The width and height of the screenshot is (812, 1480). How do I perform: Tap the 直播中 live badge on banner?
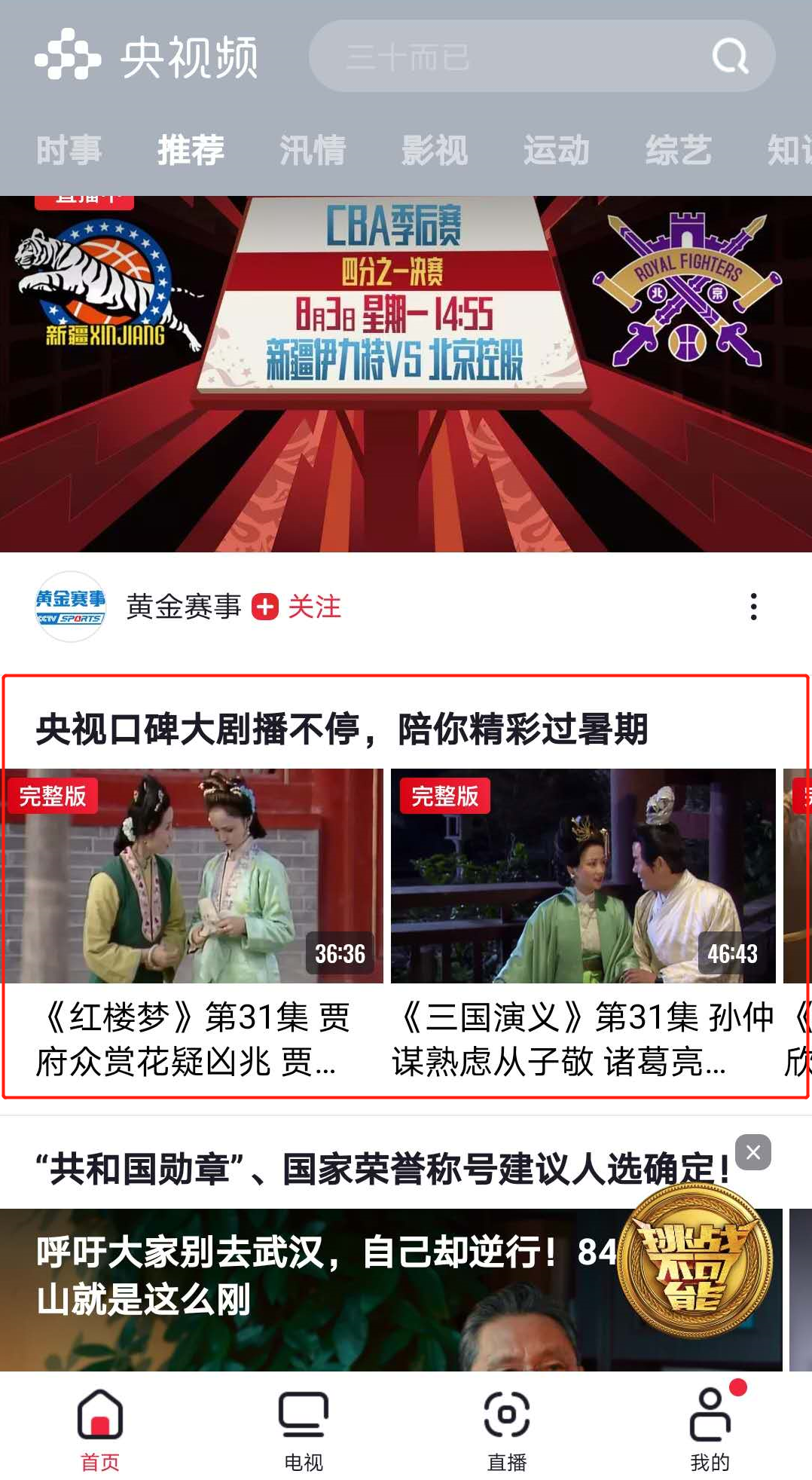(85, 198)
